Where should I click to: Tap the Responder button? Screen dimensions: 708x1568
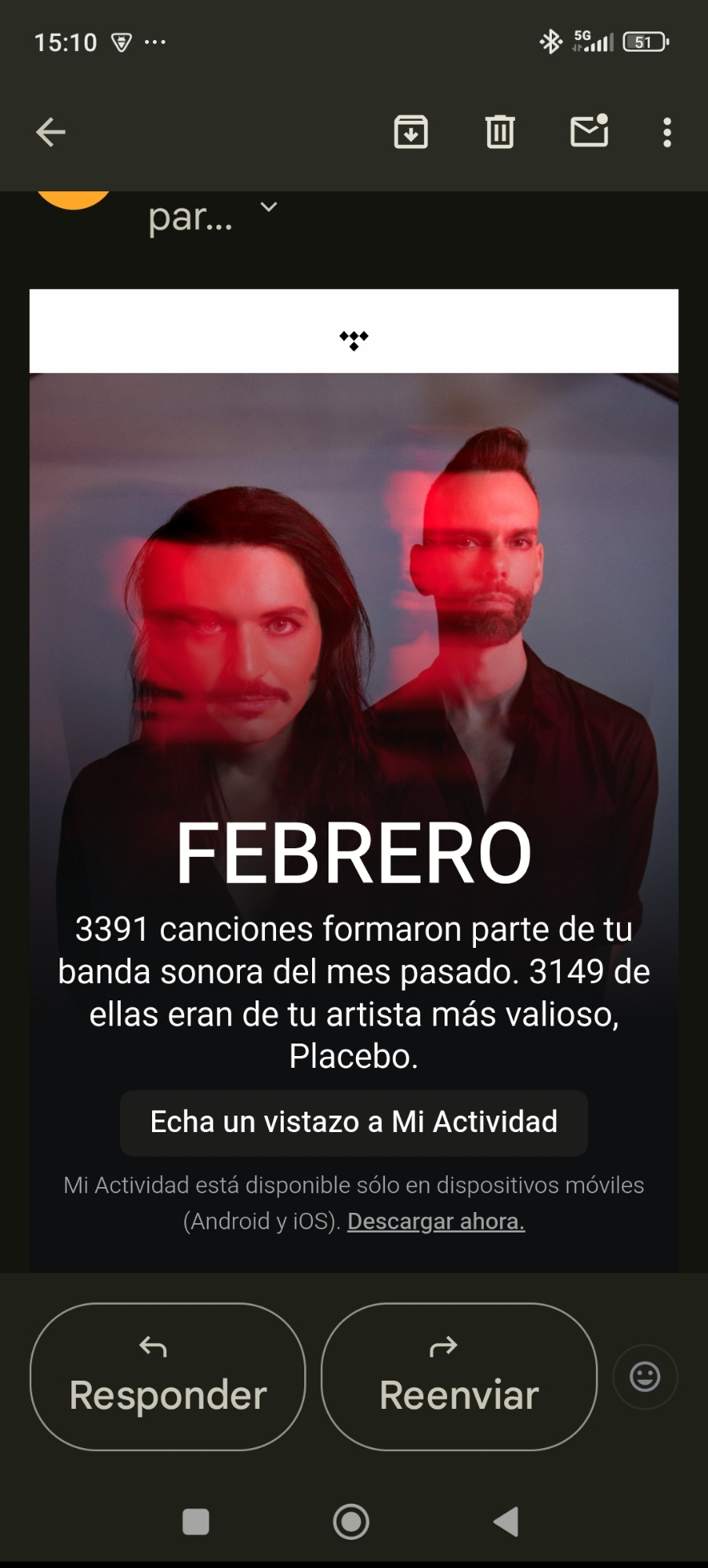(x=168, y=1377)
